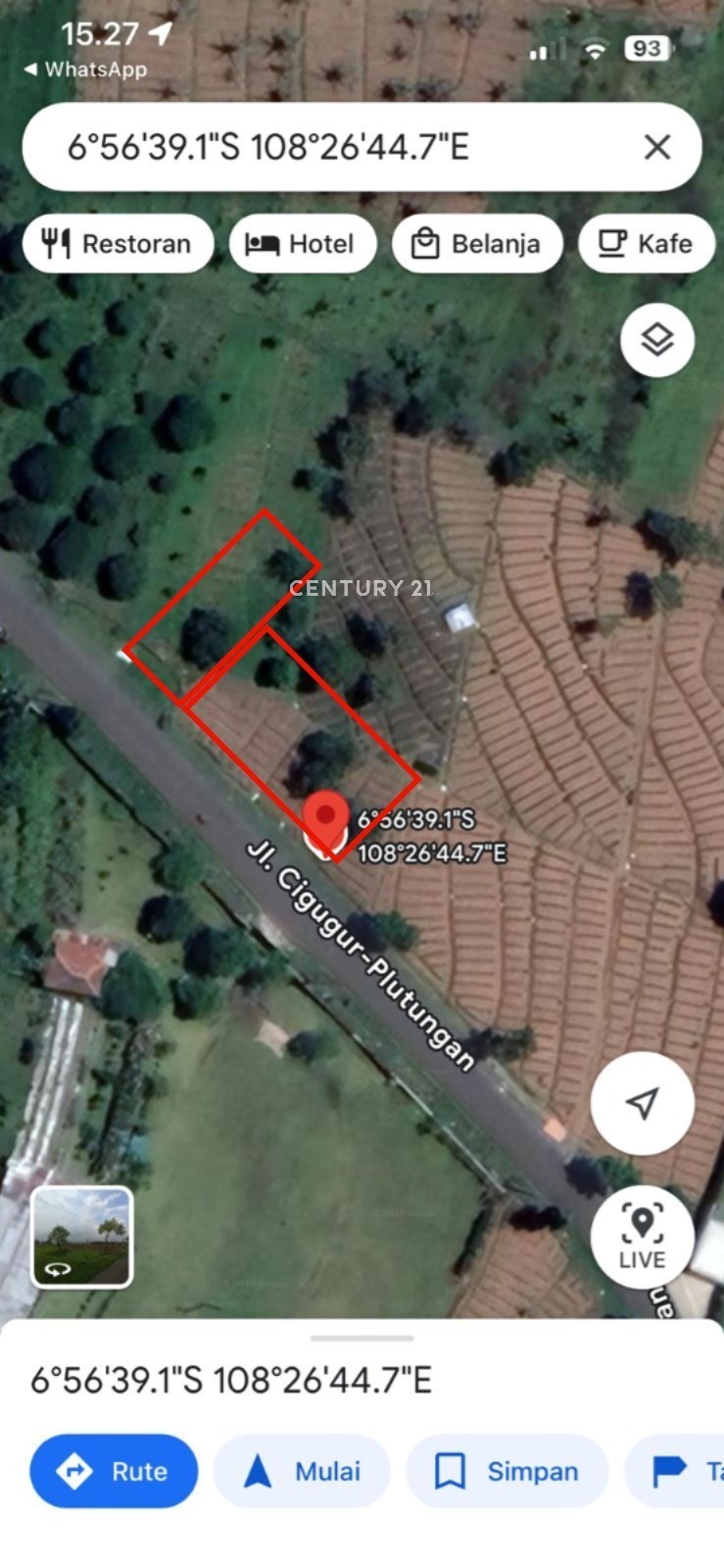Screen dimensions: 724x1568
Task: Filter map by Restoran
Action: click(x=119, y=244)
